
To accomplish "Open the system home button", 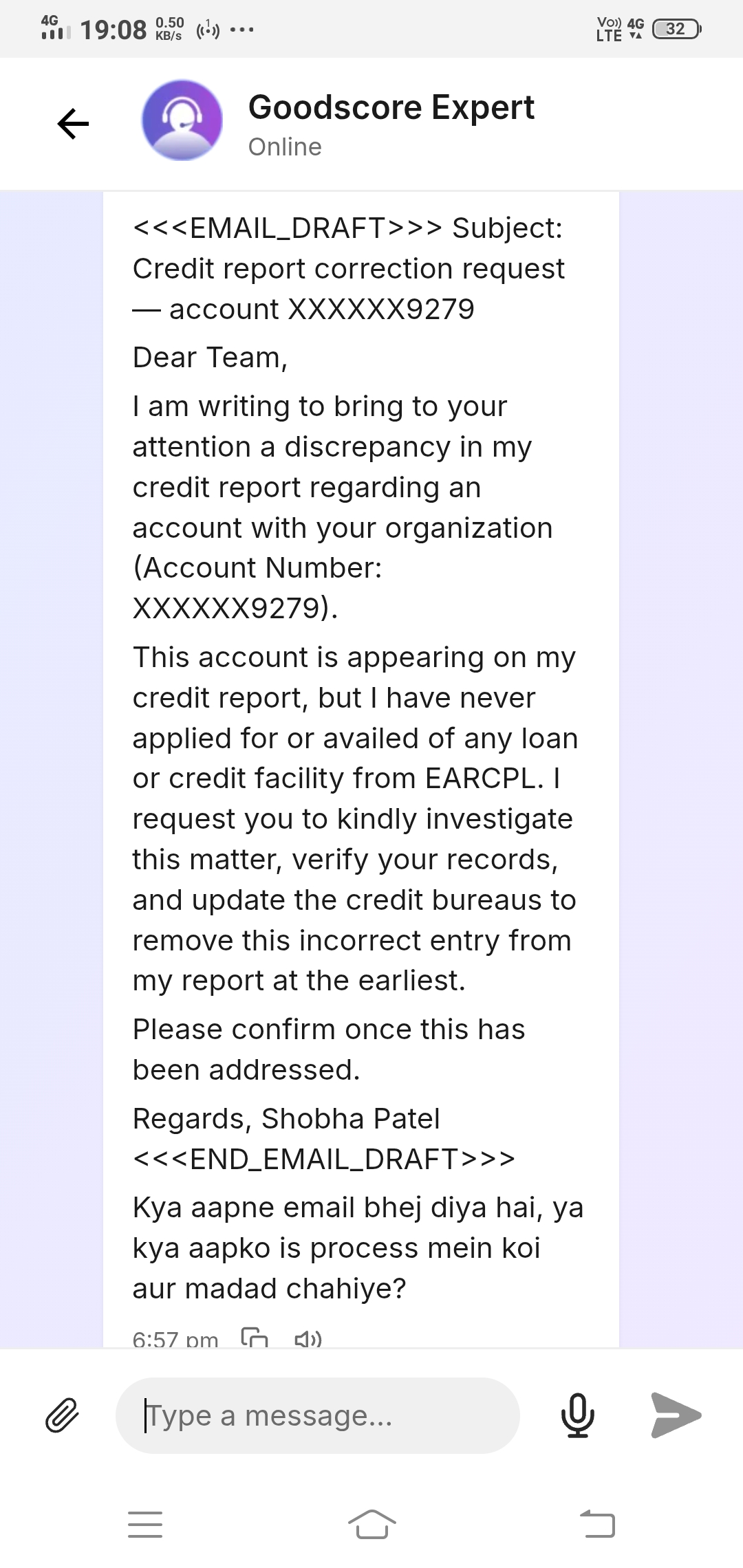I will coord(371,1524).
